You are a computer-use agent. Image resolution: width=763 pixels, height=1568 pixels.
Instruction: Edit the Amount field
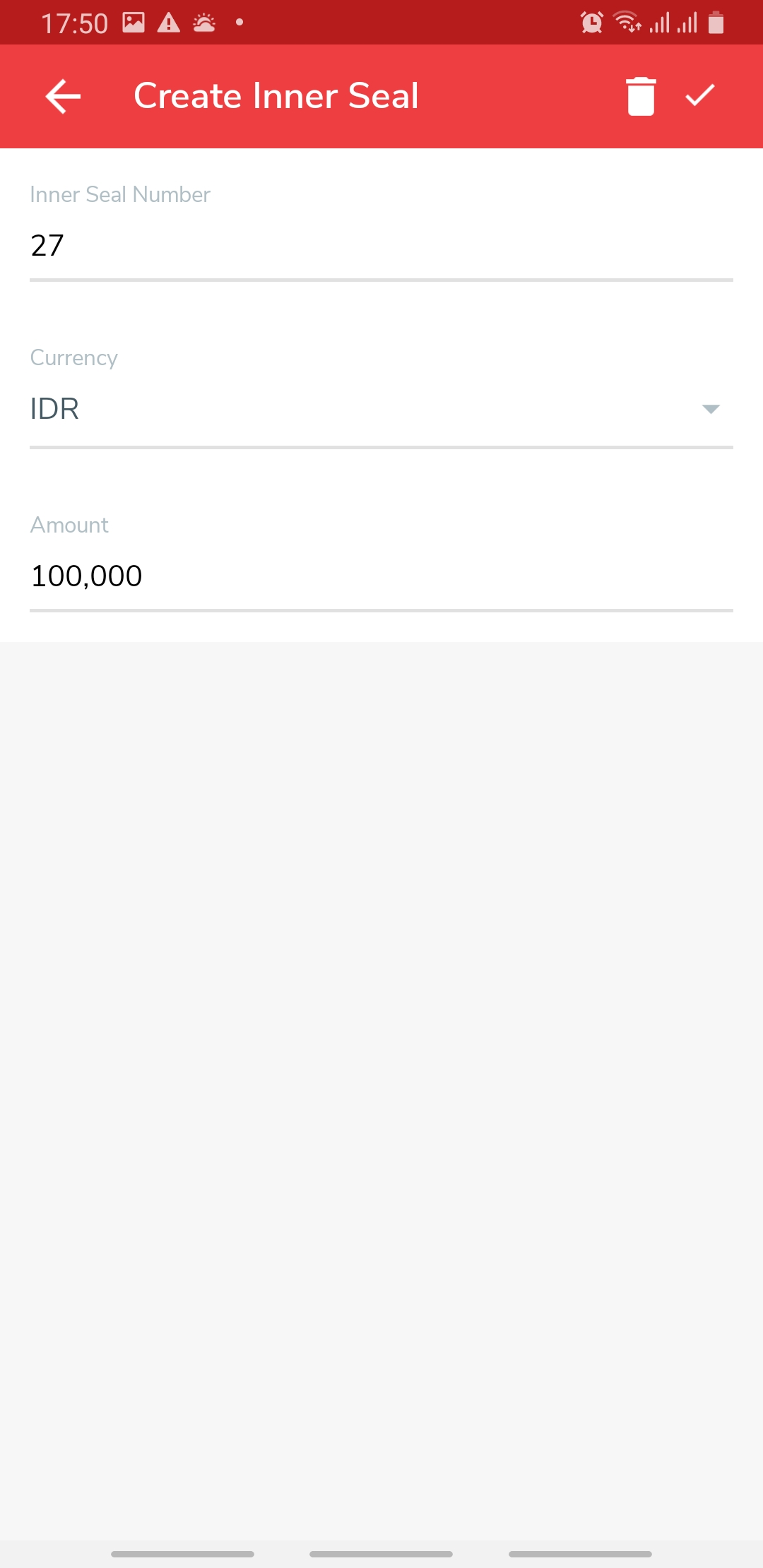pyautogui.click(x=381, y=576)
